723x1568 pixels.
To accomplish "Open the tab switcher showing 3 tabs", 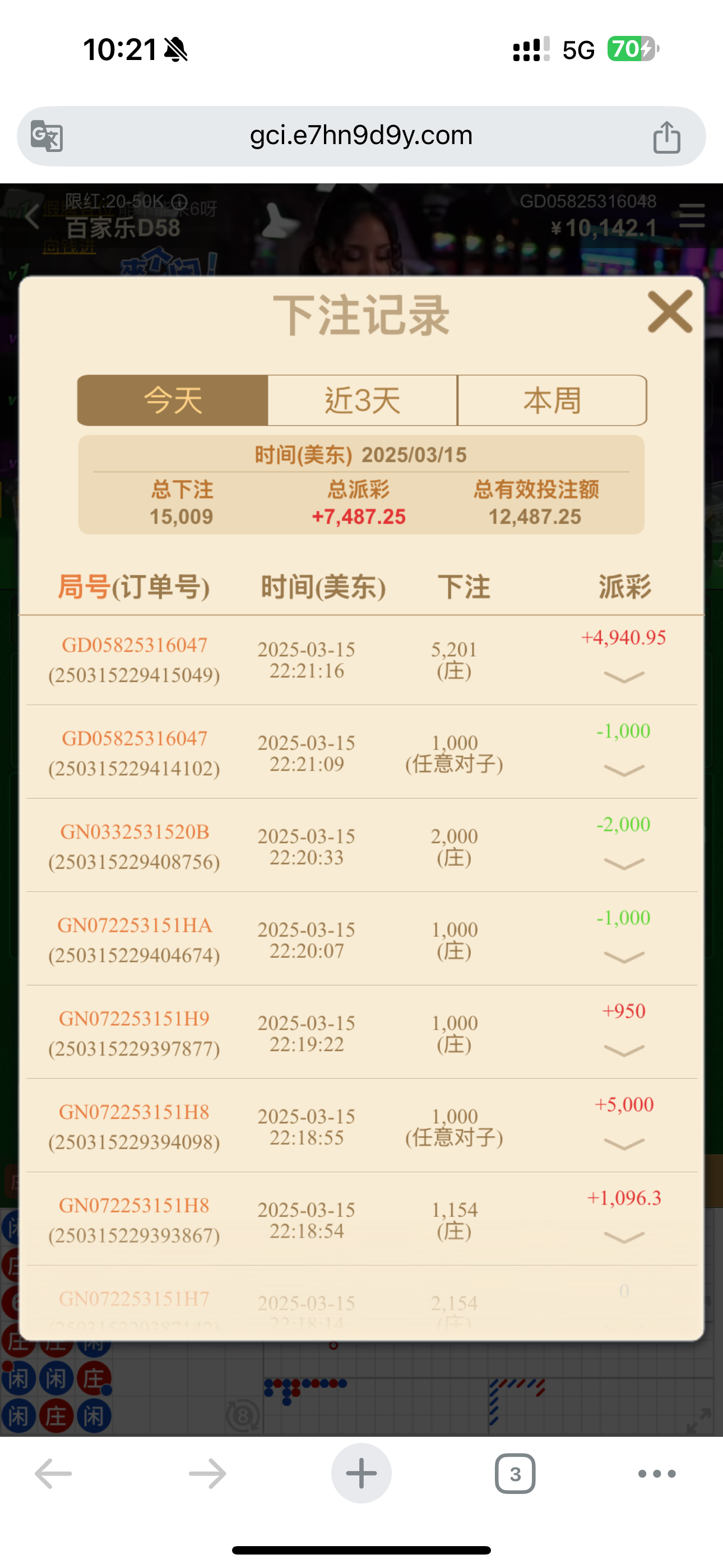I will click(515, 1474).
